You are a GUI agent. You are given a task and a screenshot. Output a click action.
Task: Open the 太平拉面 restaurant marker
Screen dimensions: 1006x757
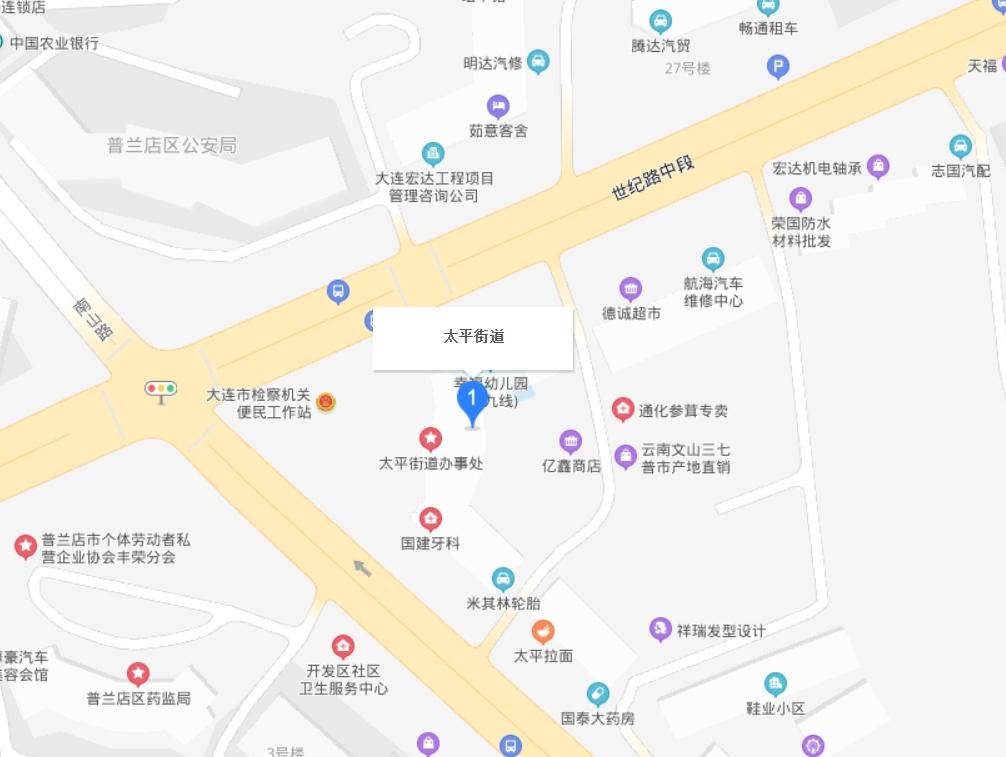pyautogui.click(x=543, y=631)
